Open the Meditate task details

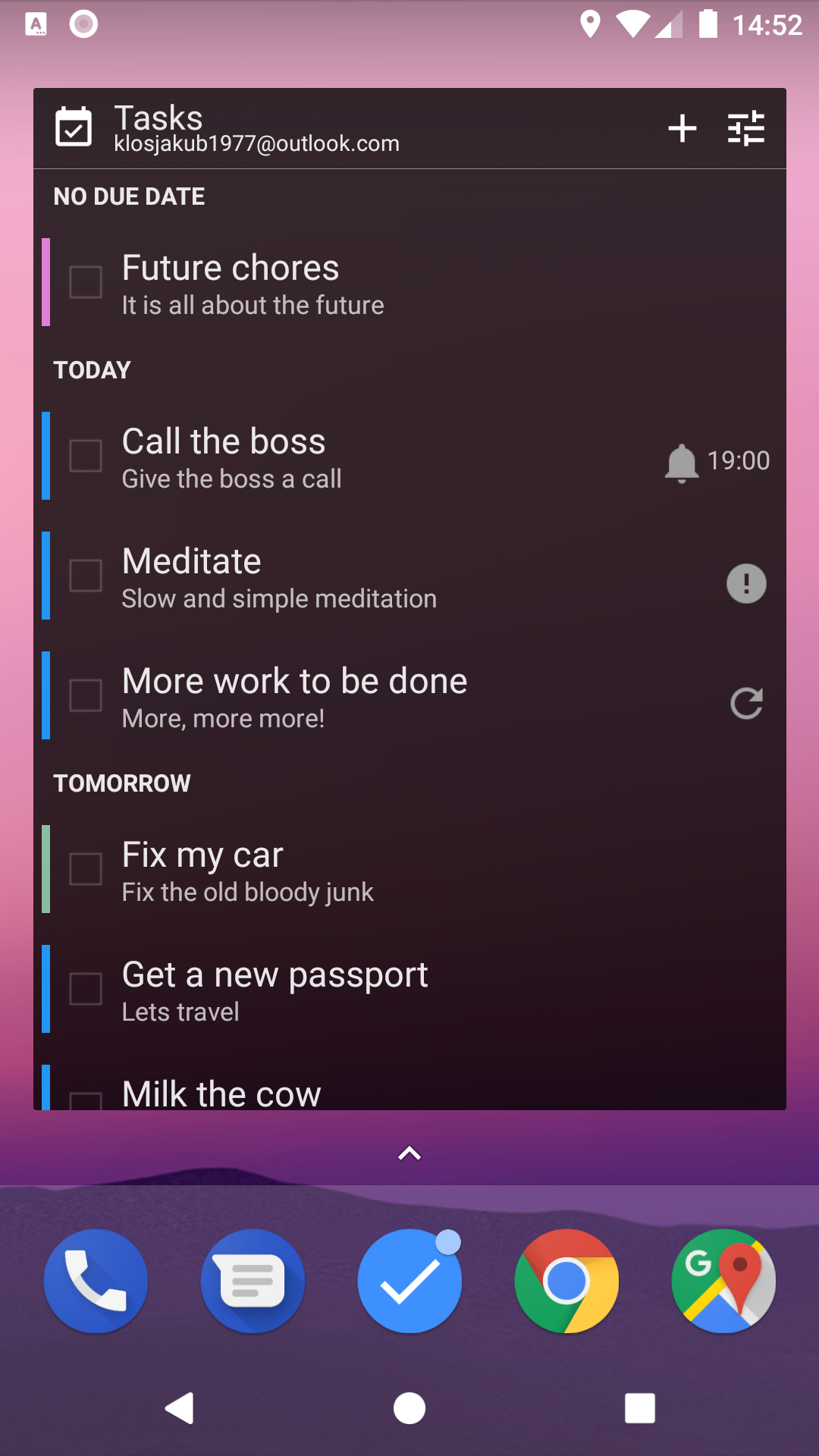[x=409, y=576]
